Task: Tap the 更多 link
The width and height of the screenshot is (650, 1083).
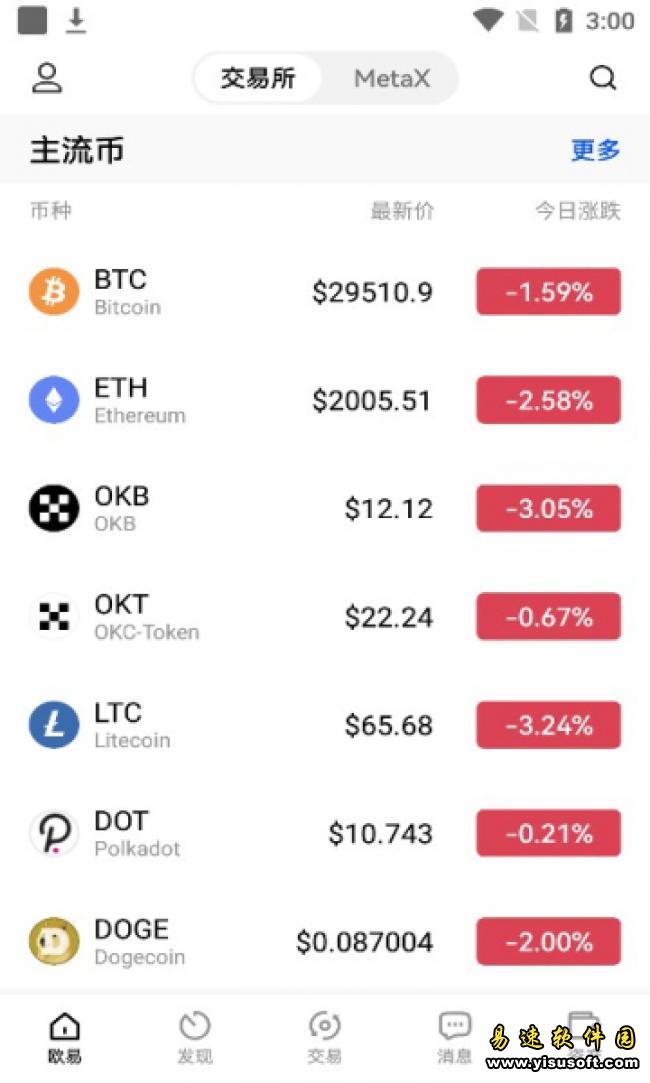Action: pos(595,150)
